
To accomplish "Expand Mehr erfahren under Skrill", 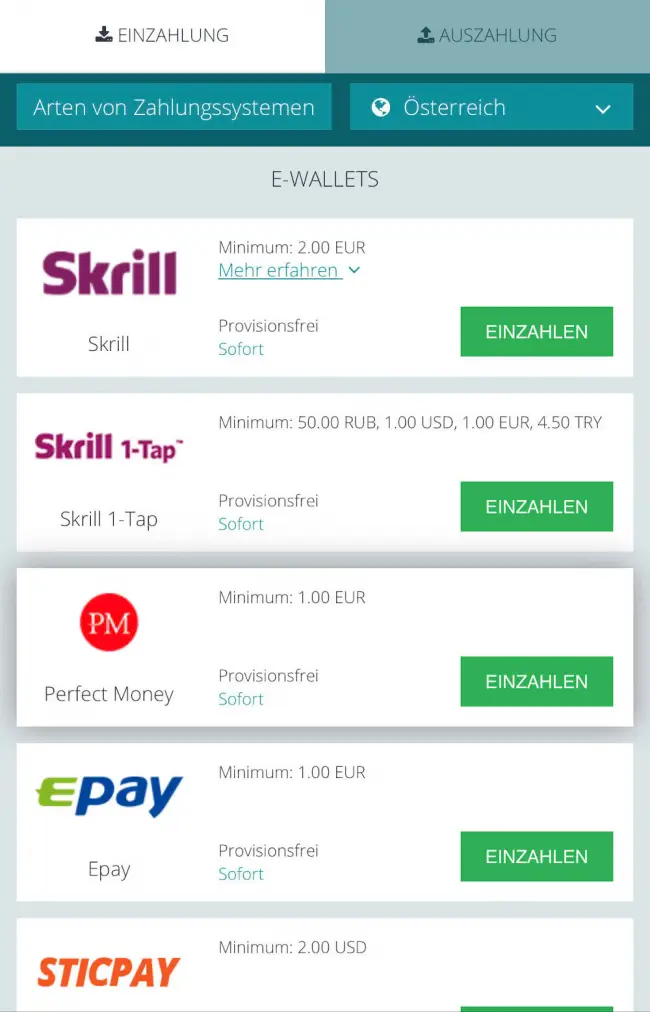I will click(x=289, y=270).
